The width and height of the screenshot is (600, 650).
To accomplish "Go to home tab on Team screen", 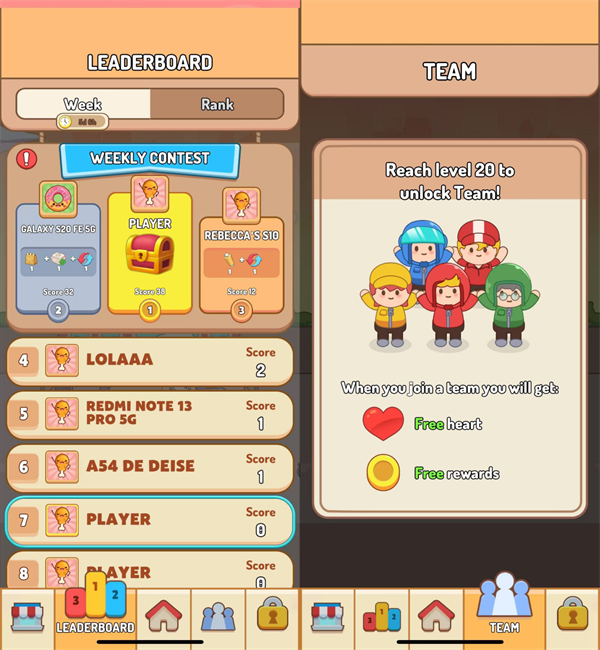I will (435, 616).
